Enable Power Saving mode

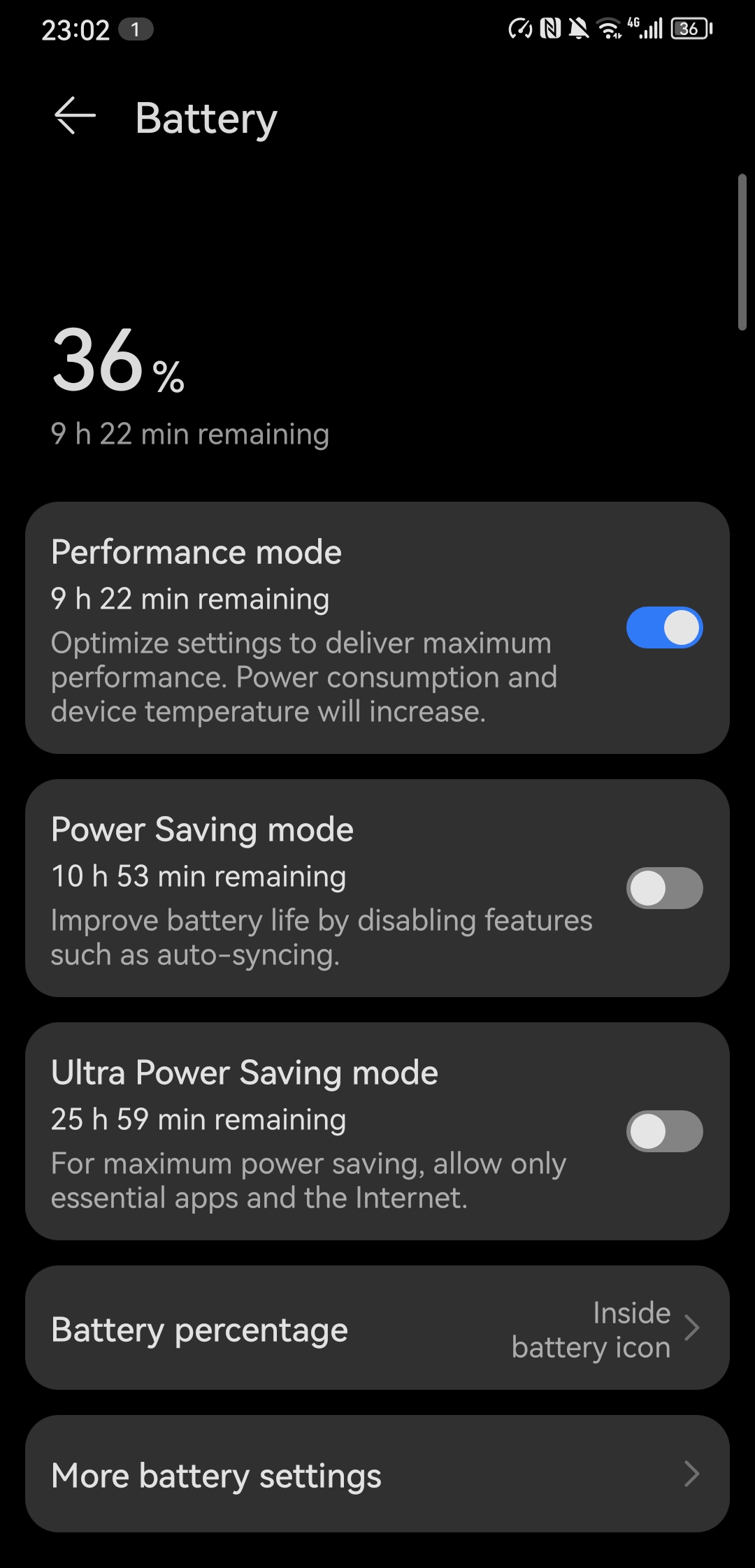coord(664,888)
